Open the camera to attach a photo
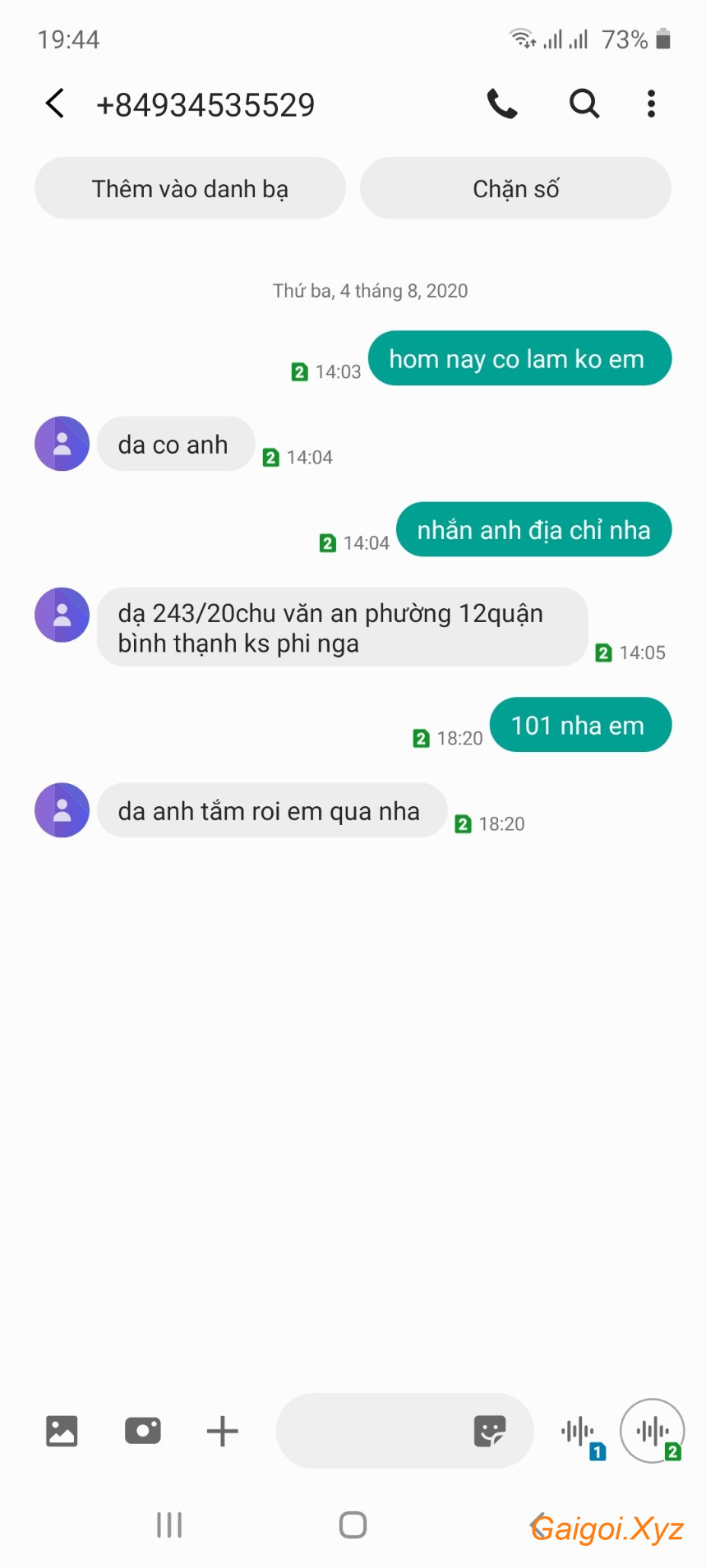The height and width of the screenshot is (1568, 706). pos(142,1431)
